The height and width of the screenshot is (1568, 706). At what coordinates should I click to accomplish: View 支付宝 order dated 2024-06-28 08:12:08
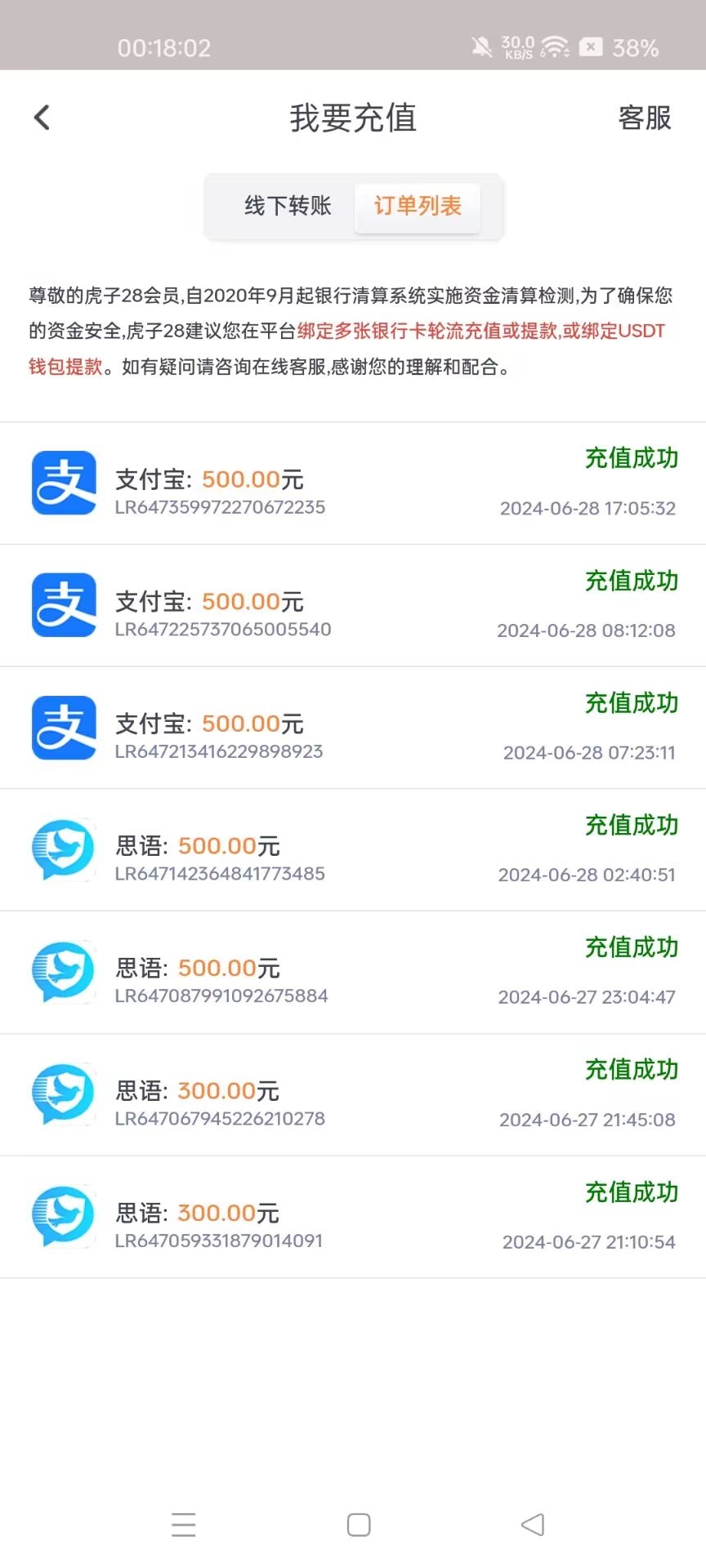[353, 606]
